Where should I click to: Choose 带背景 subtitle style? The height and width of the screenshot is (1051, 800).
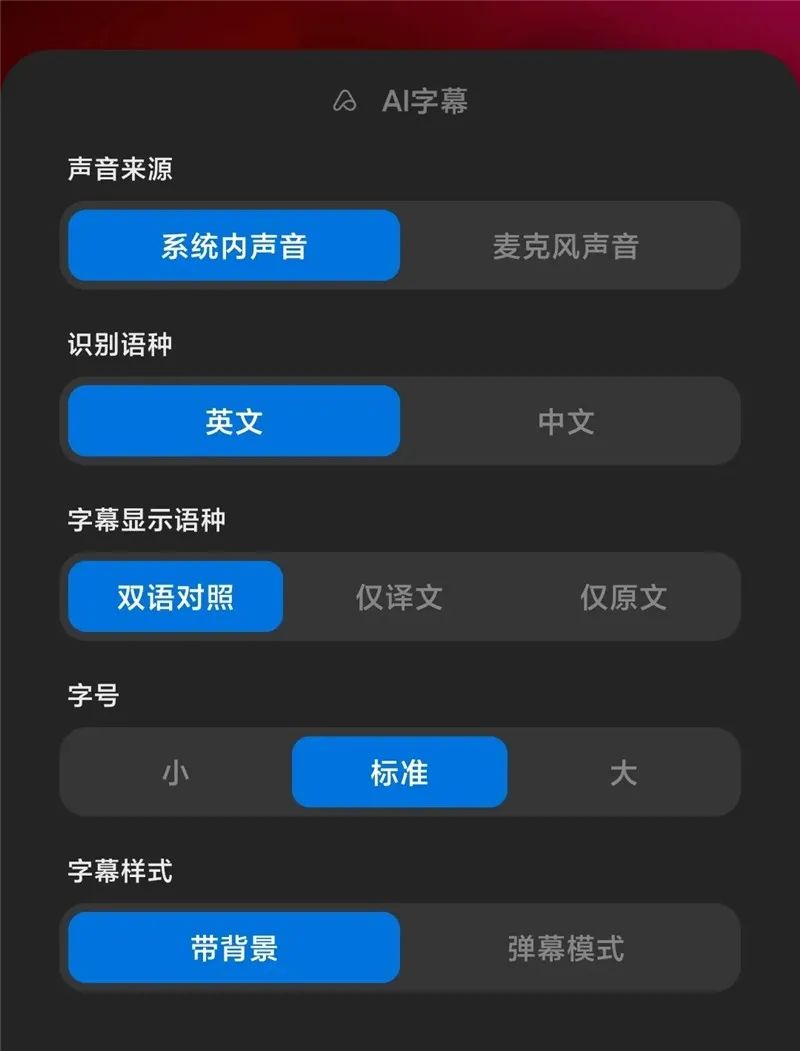pyautogui.click(x=234, y=948)
